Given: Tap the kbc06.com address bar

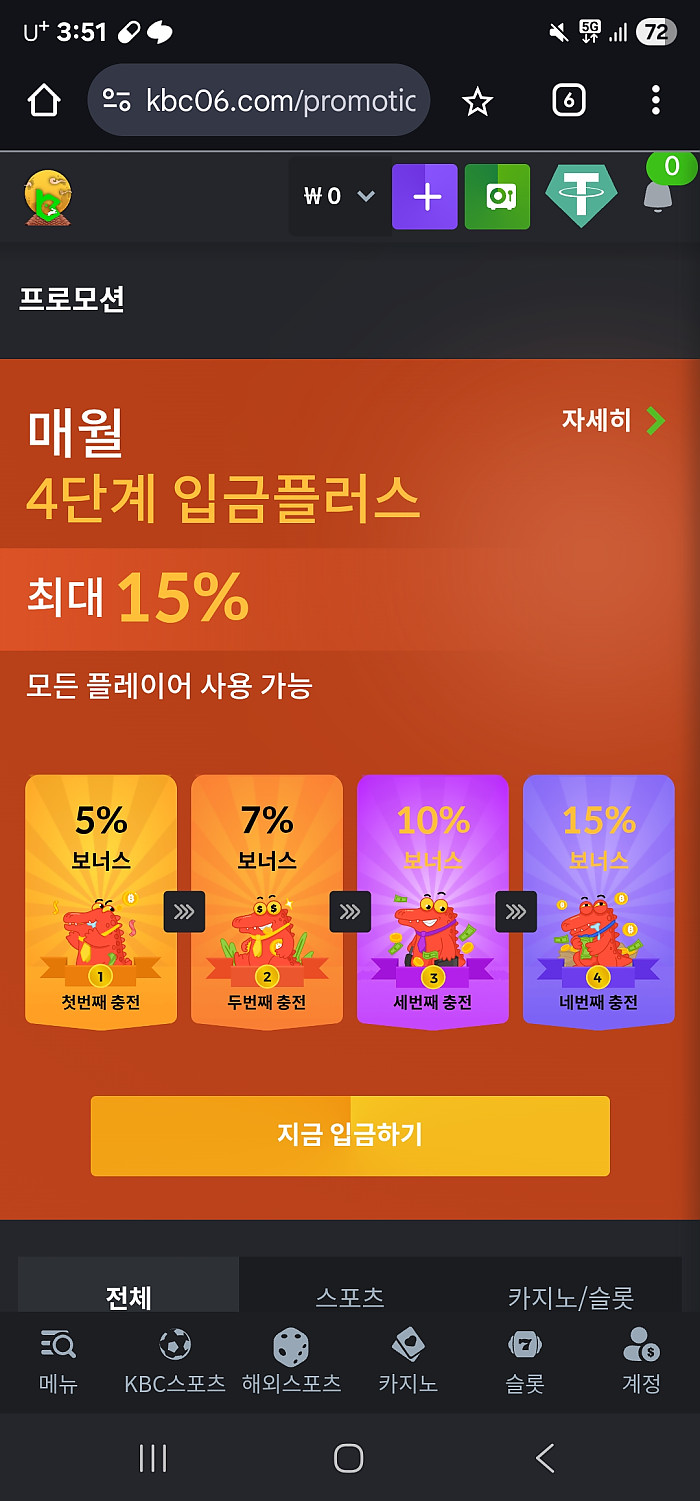Looking at the screenshot, I should pos(259,100).
